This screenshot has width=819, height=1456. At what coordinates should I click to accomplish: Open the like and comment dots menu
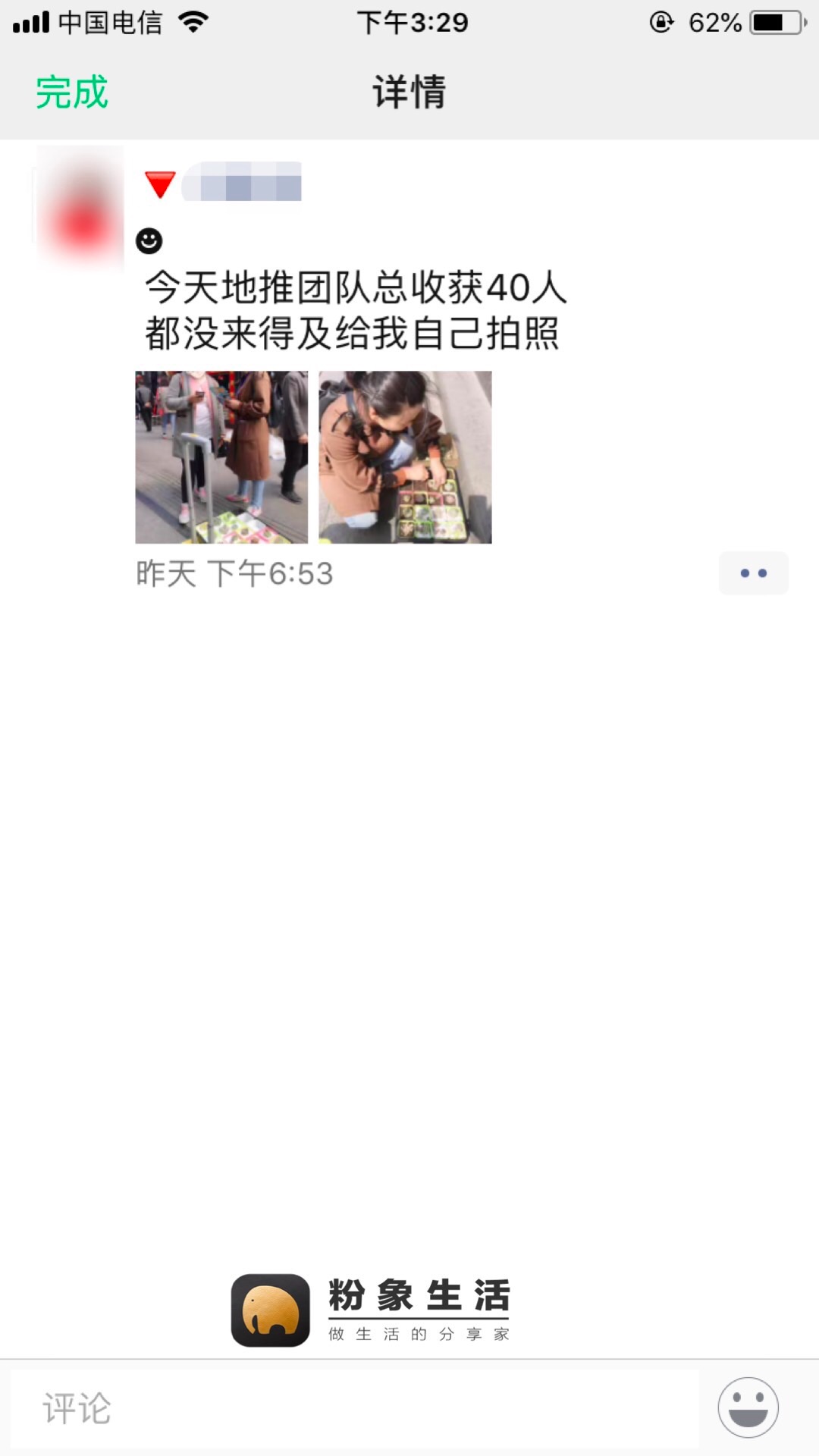click(x=753, y=573)
